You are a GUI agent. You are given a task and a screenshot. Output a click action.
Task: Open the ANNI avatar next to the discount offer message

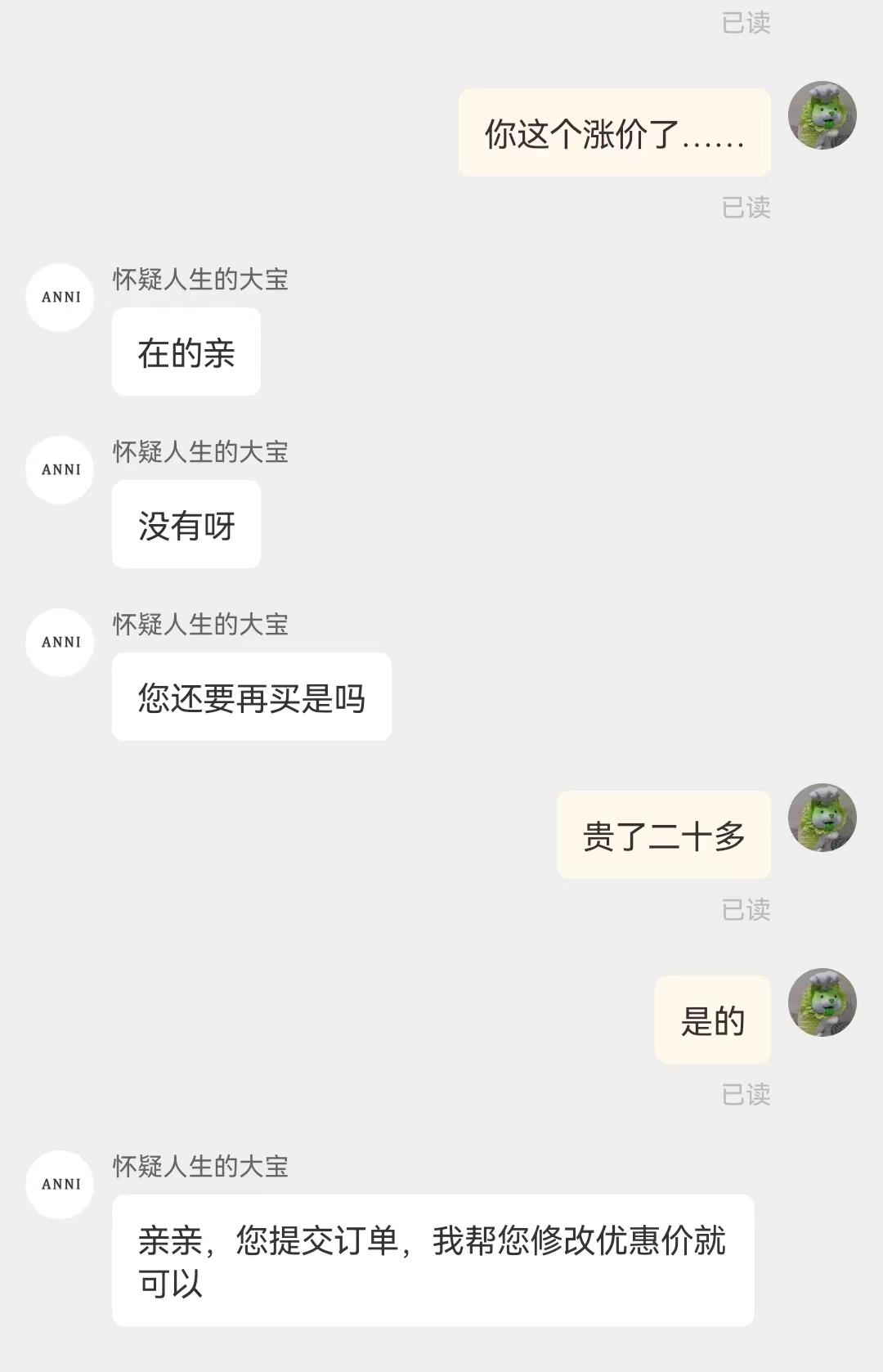pos(59,1186)
